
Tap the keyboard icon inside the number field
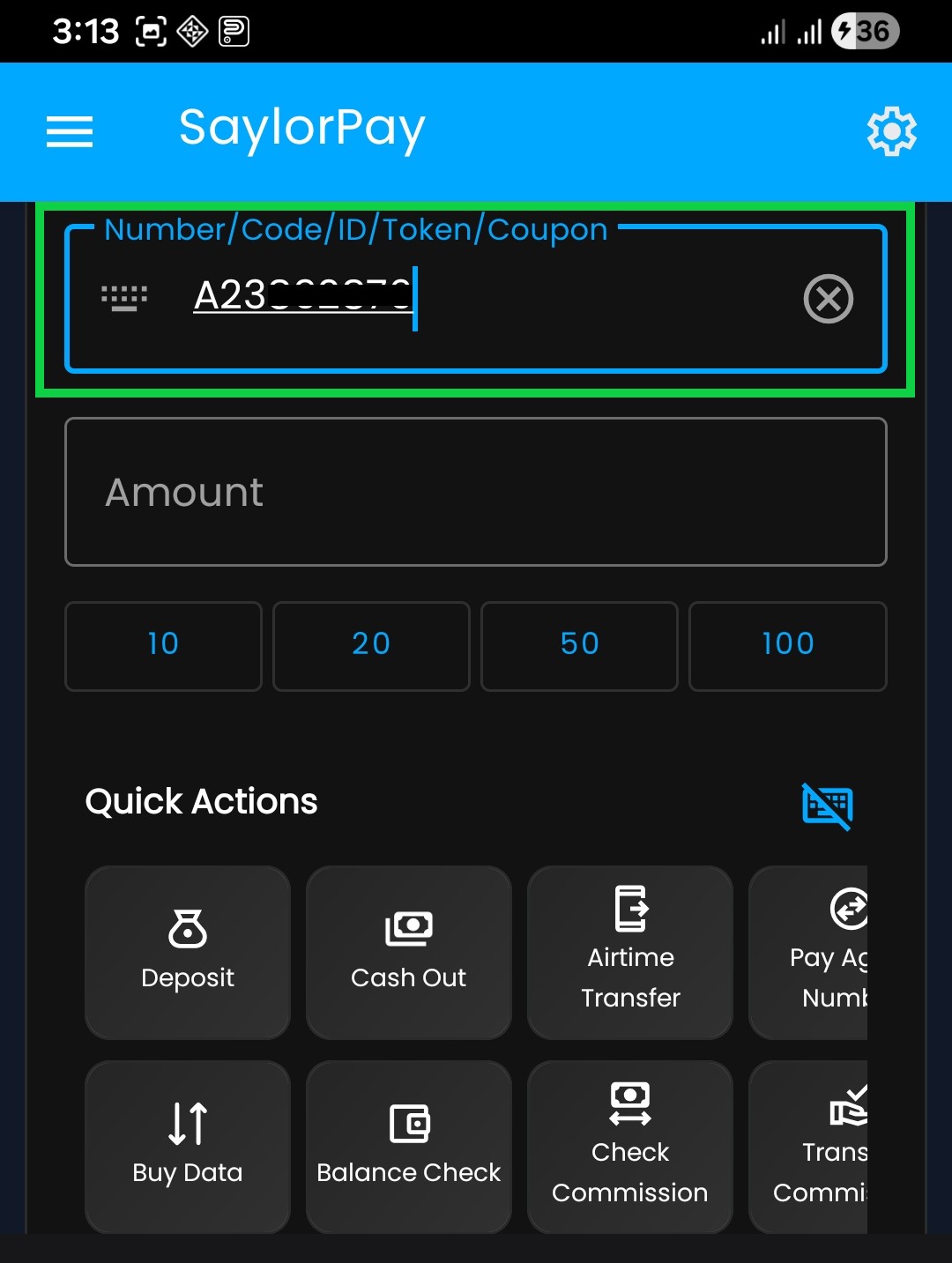pyautogui.click(x=124, y=298)
